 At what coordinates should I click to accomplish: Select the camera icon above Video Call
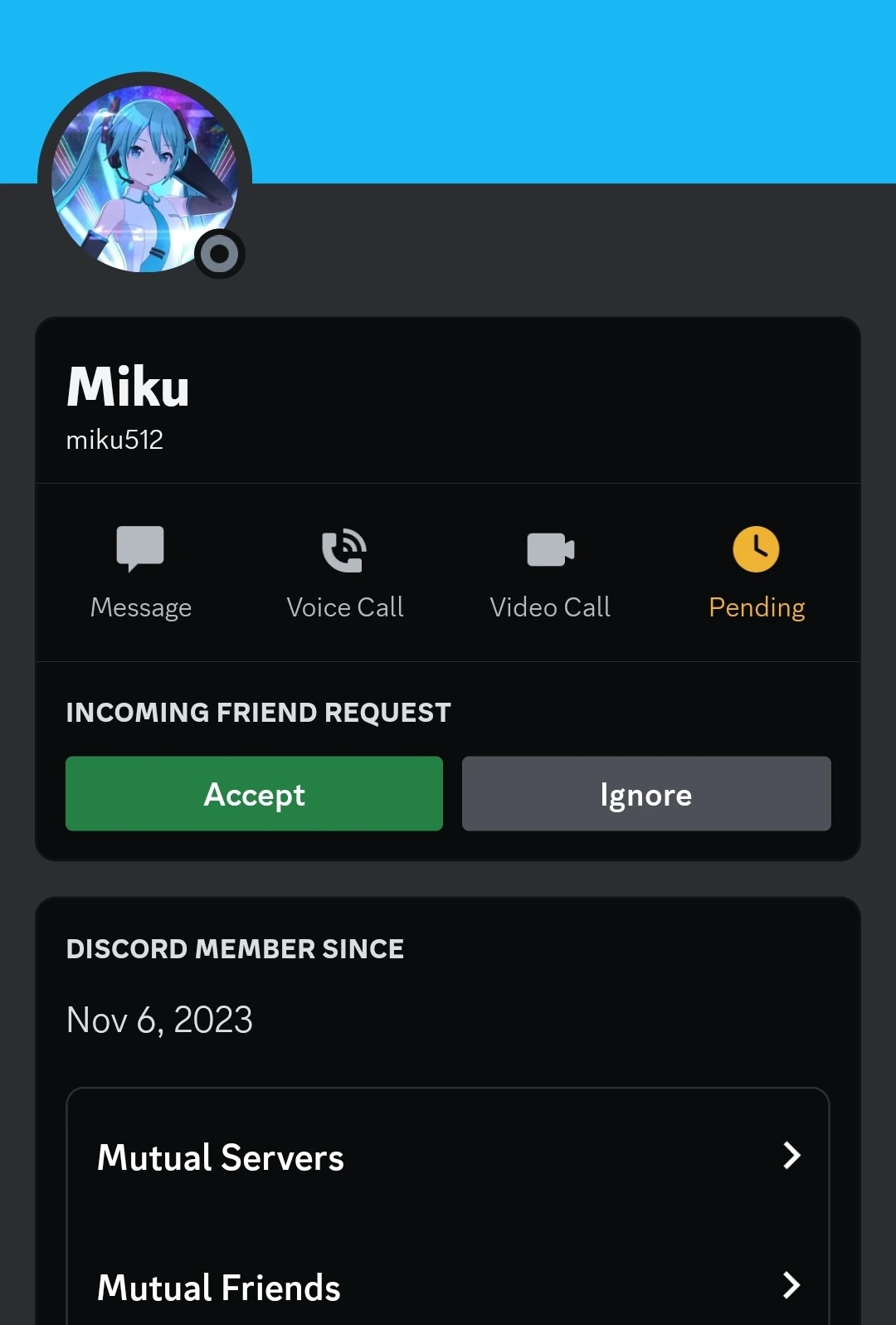pyautogui.click(x=549, y=548)
